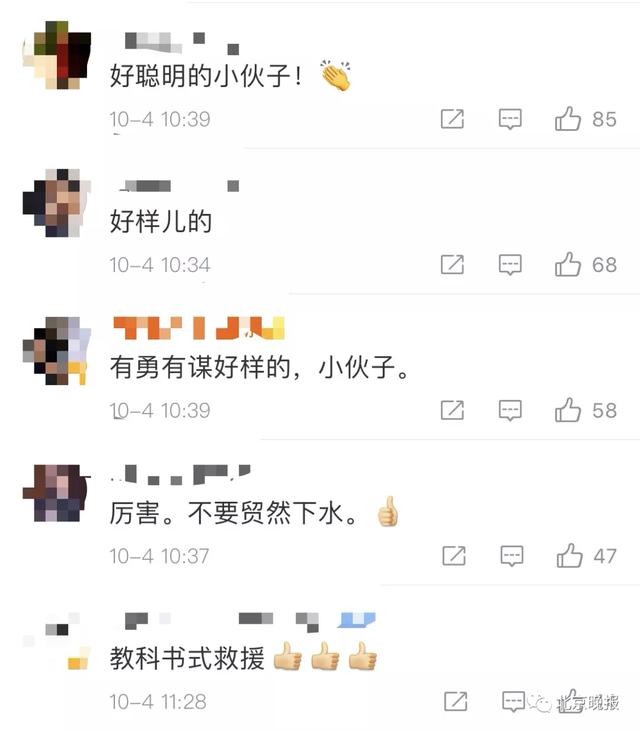The image size is (640, 731).
Task: Open avatar of 好聪明的小伙子 commenter
Action: 56,55
